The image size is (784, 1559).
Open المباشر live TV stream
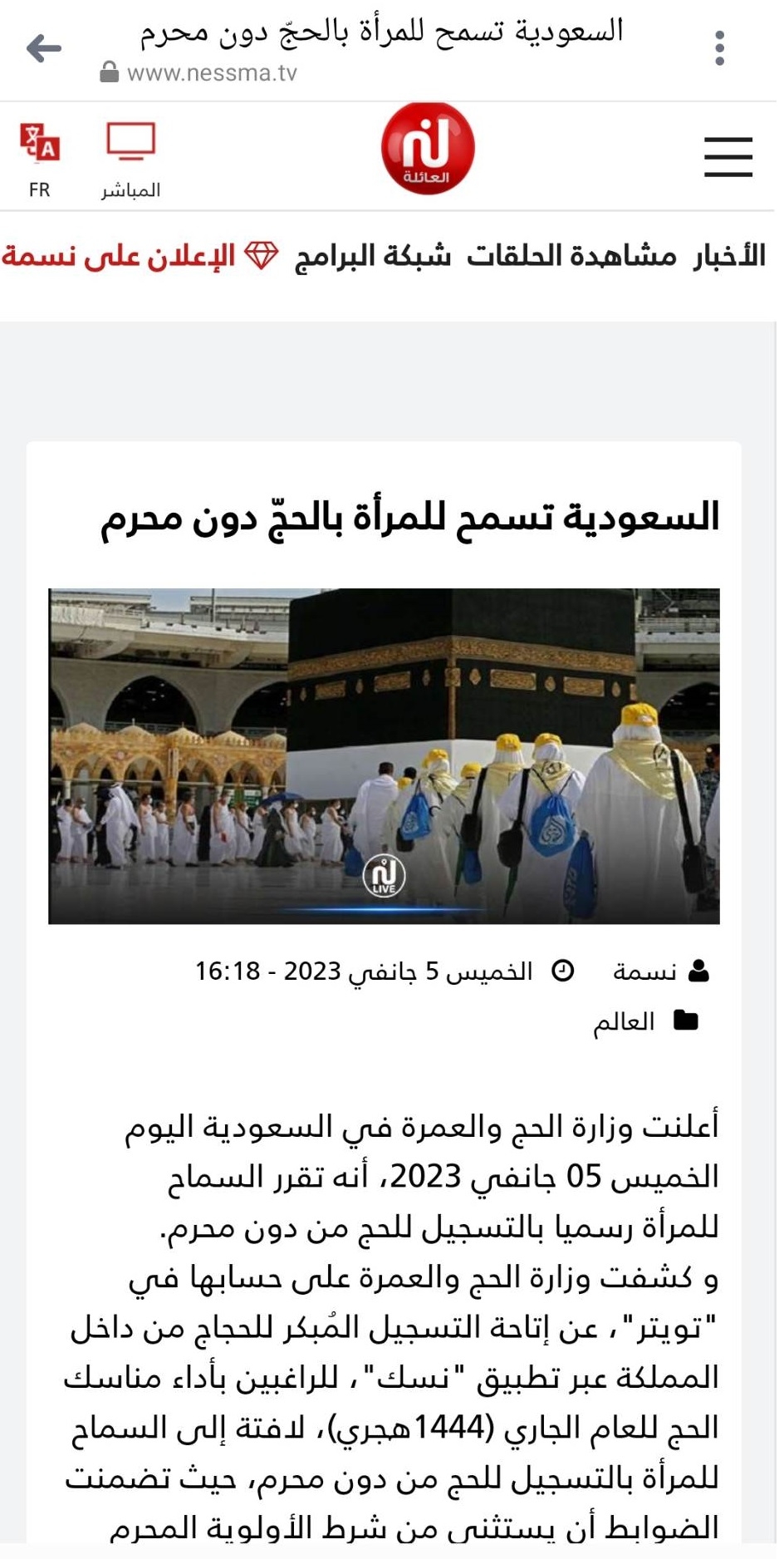(x=130, y=160)
